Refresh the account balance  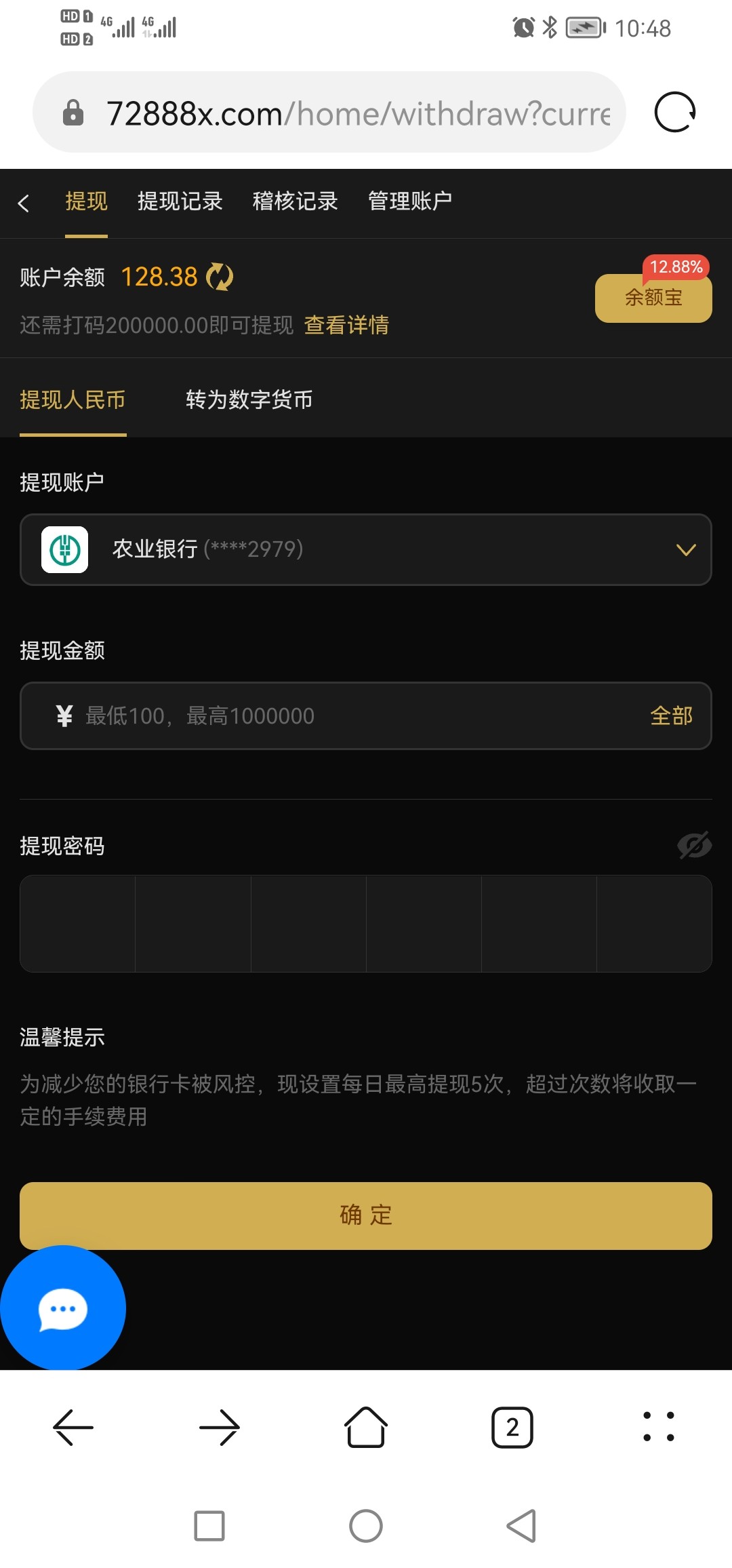[x=220, y=277]
